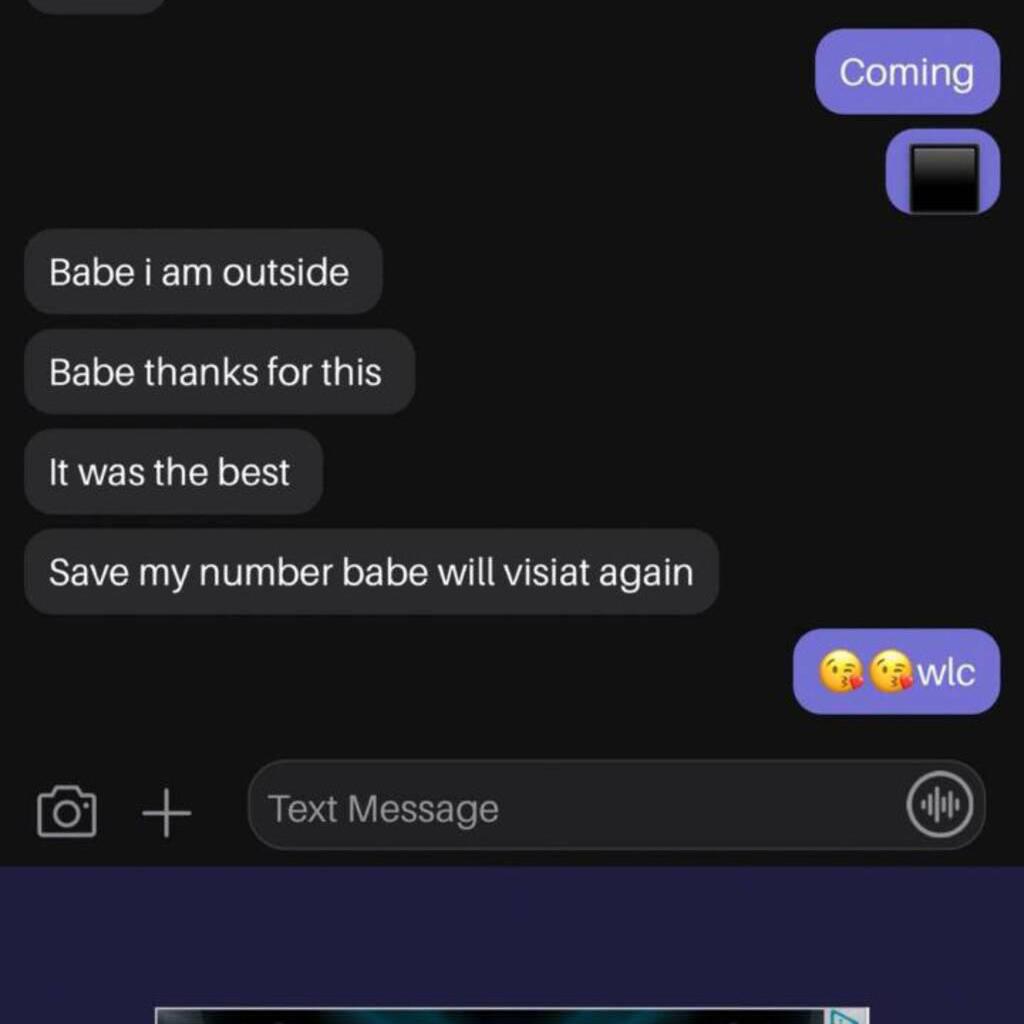Focus the Text Message input field

(570, 807)
